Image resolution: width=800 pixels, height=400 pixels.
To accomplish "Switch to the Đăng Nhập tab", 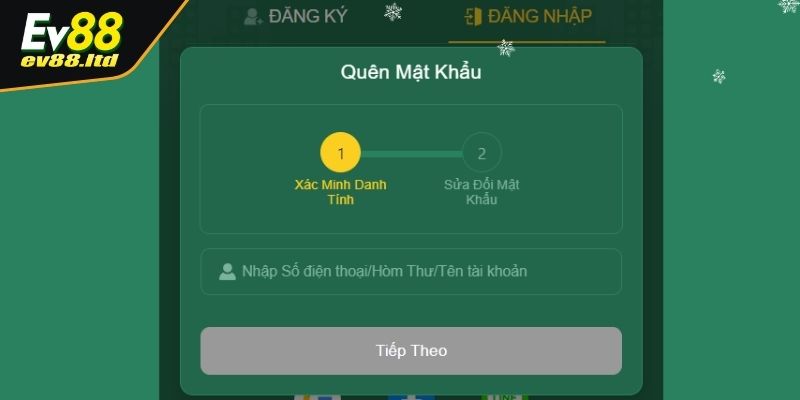I will point(527,17).
